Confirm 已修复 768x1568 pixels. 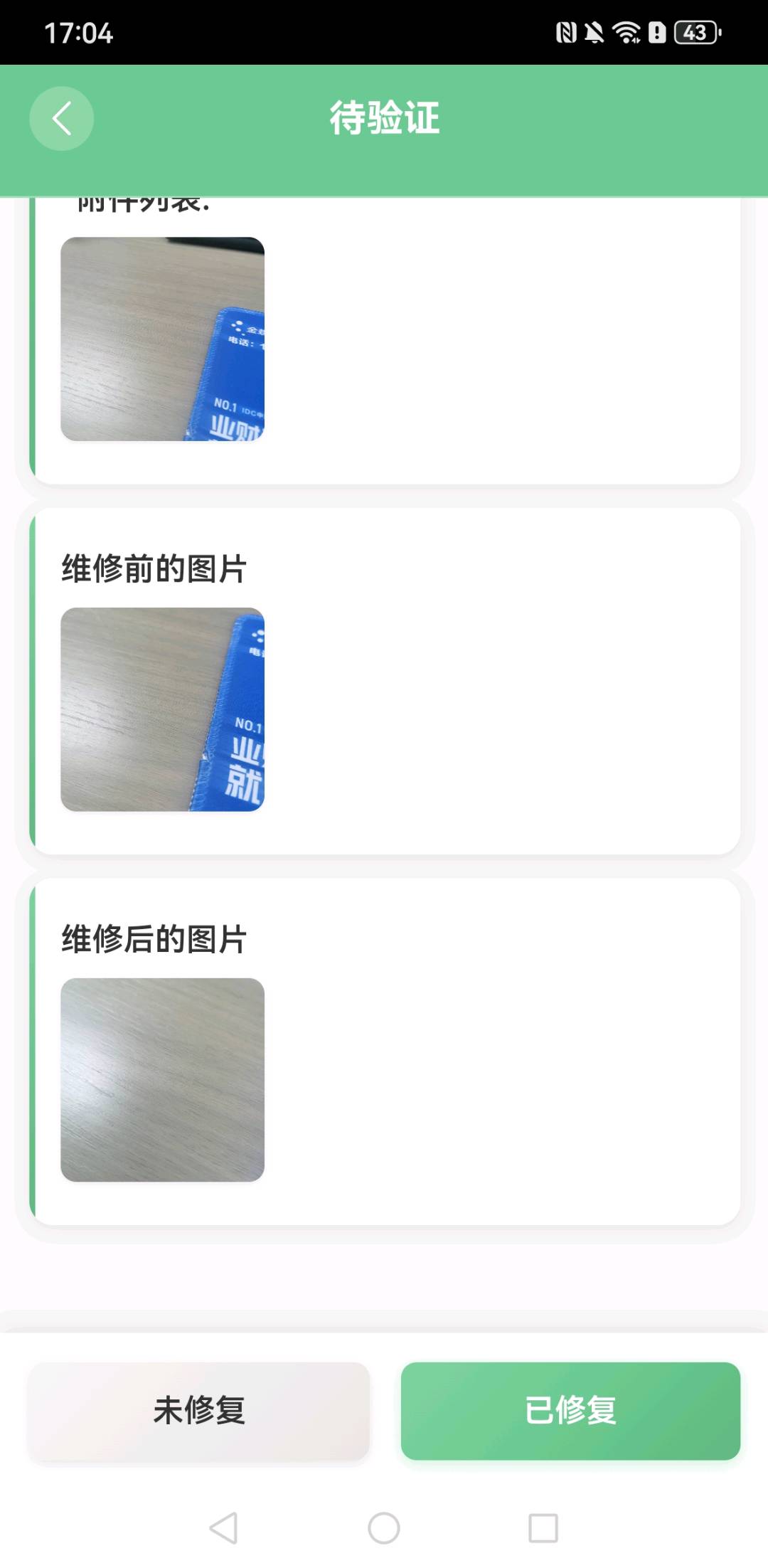(570, 1410)
